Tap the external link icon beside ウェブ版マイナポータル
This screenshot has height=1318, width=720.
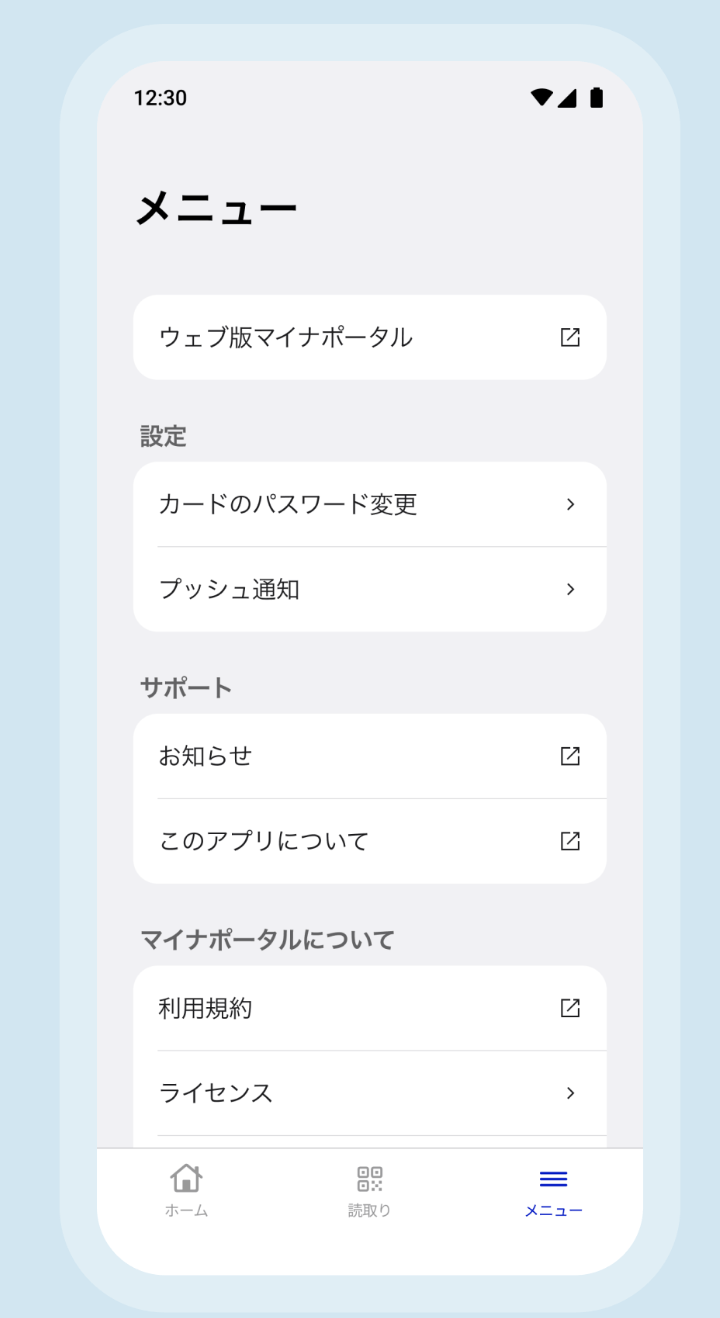pos(570,337)
